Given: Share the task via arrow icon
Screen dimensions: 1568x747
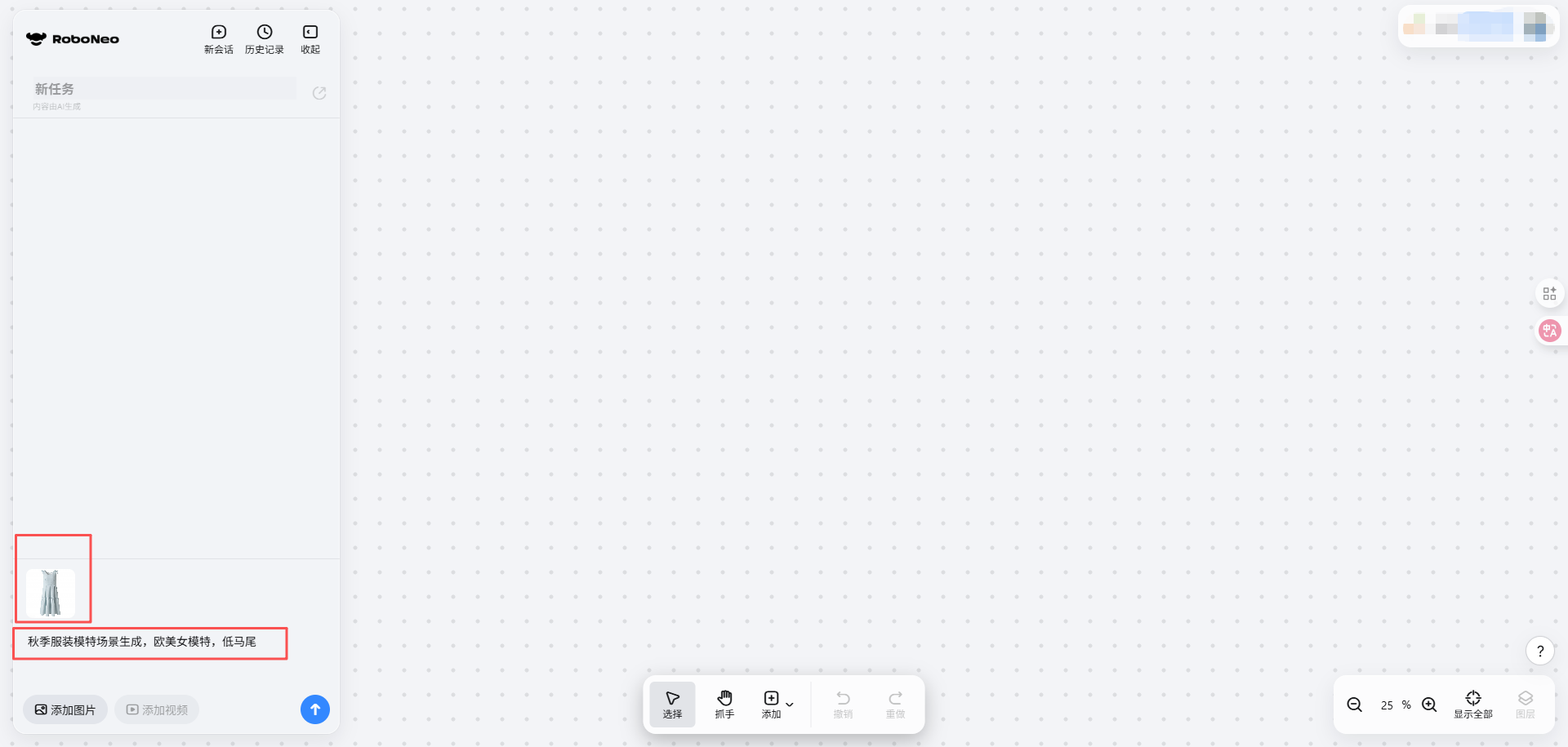Looking at the screenshot, I should point(319,93).
